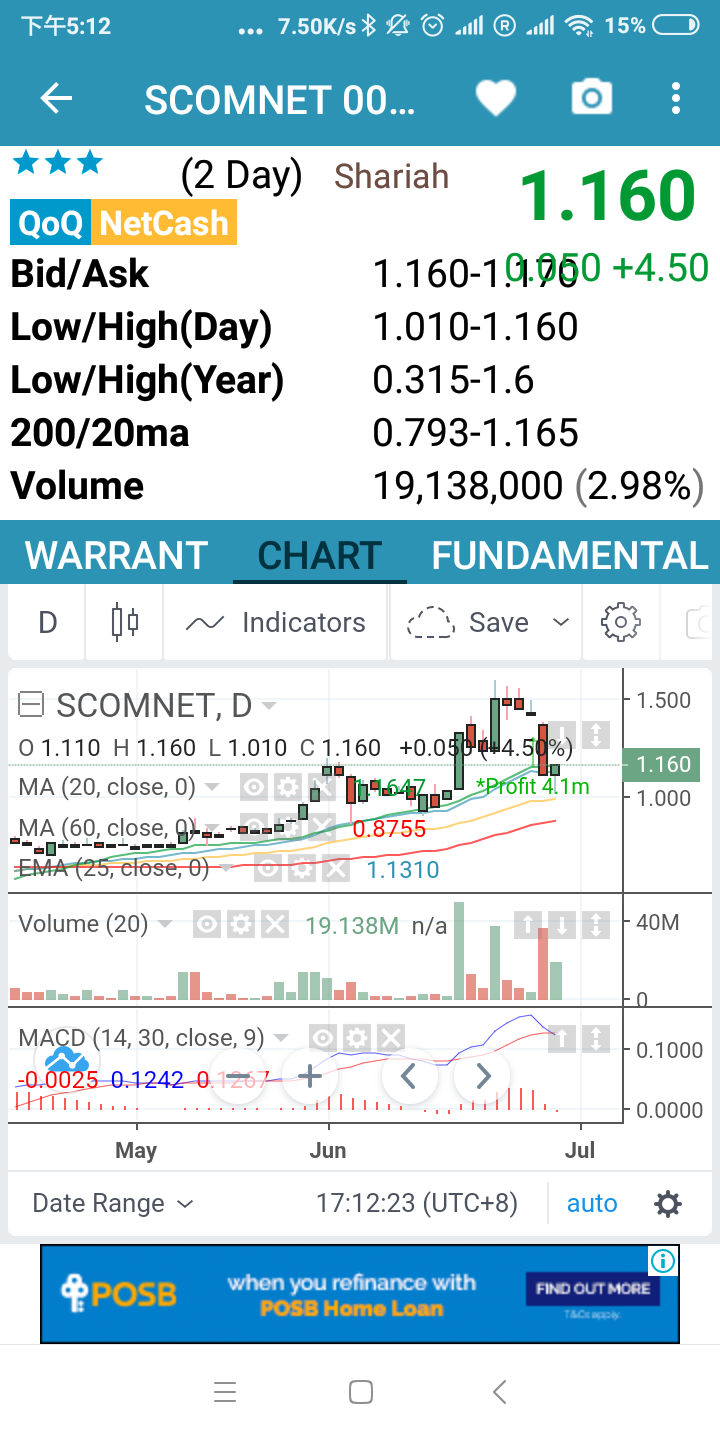Toggle visibility of the MACD indicator

tap(323, 1037)
